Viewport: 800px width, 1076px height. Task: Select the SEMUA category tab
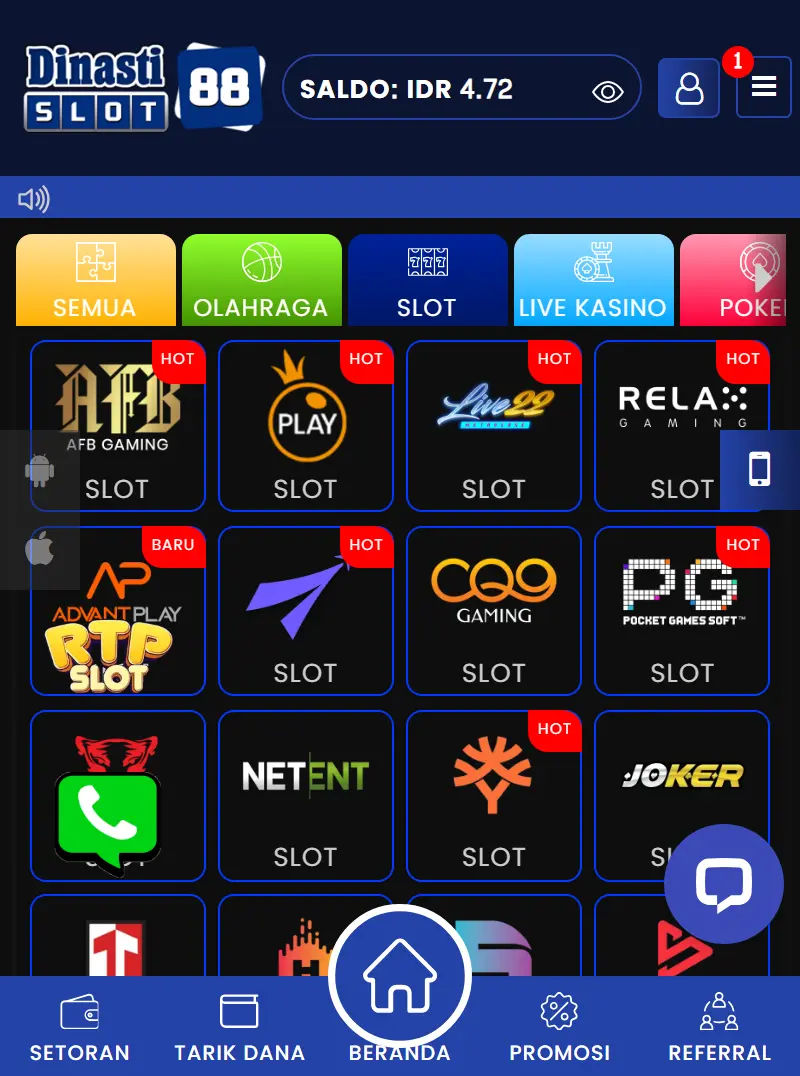[95, 280]
